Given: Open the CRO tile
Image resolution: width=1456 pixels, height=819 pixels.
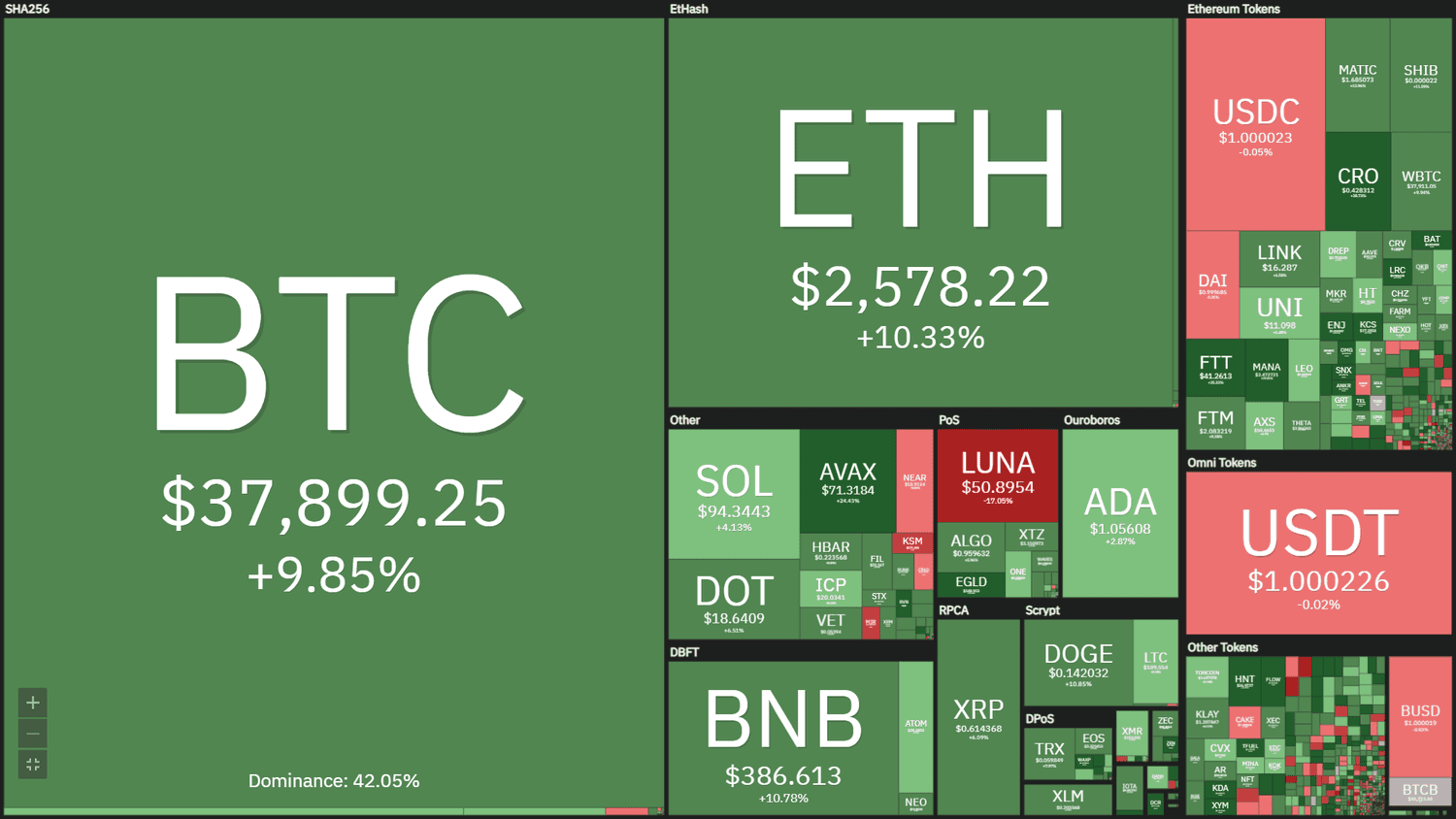Looking at the screenshot, I should [x=1357, y=180].
